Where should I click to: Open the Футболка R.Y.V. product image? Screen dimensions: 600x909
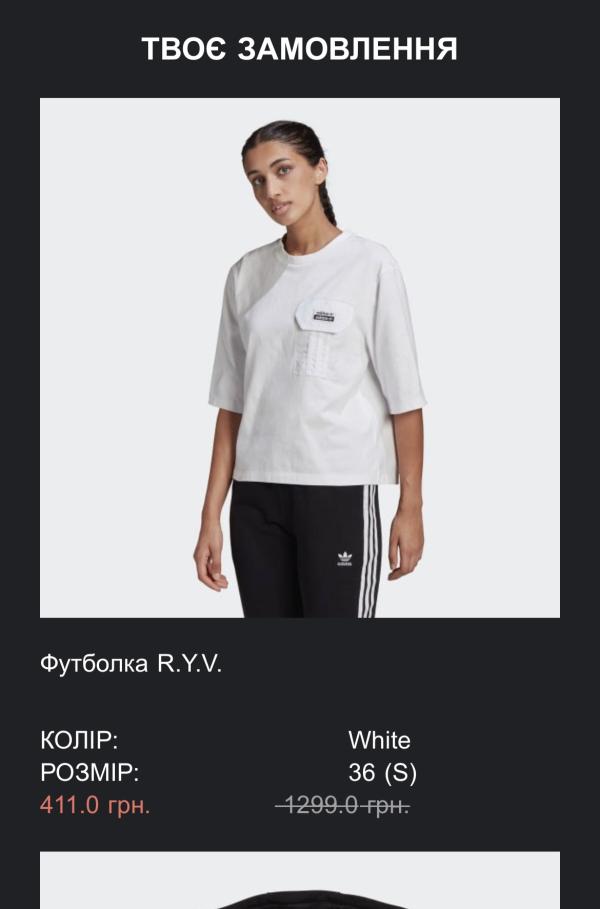pos(300,358)
